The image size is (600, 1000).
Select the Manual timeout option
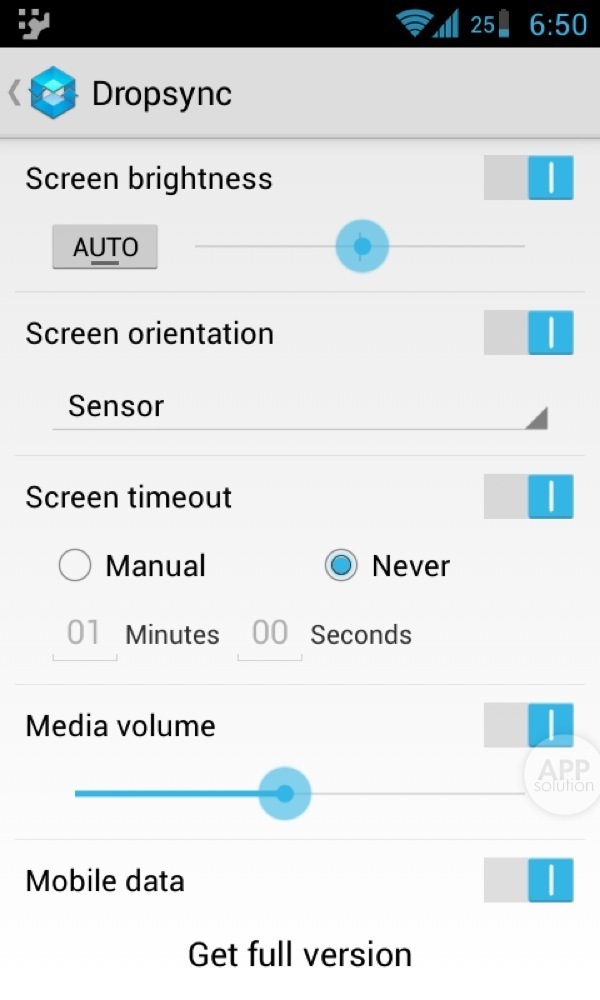[x=75, y=566]
